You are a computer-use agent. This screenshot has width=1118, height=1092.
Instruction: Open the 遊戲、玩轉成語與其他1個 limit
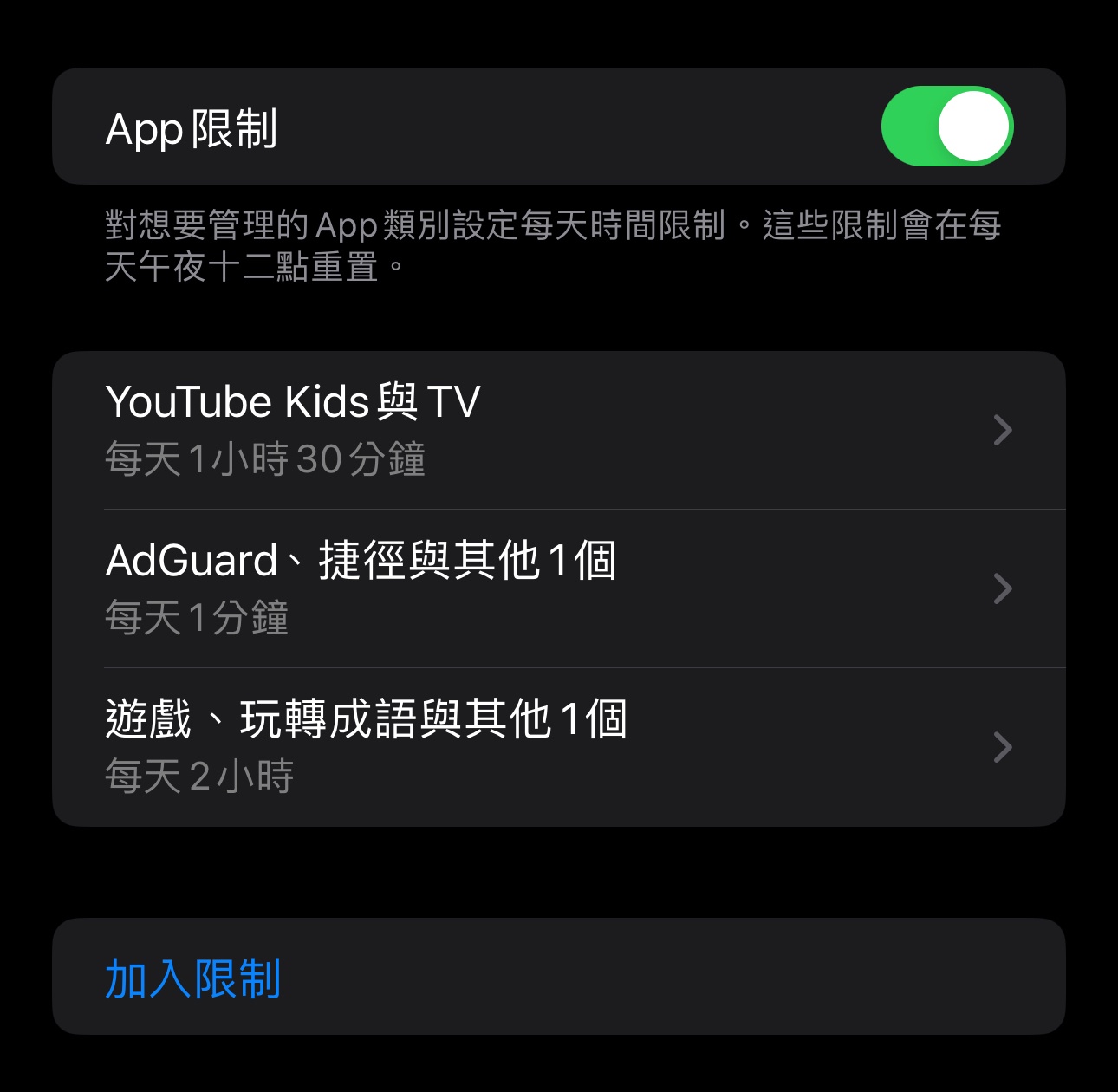click(558, 747)
